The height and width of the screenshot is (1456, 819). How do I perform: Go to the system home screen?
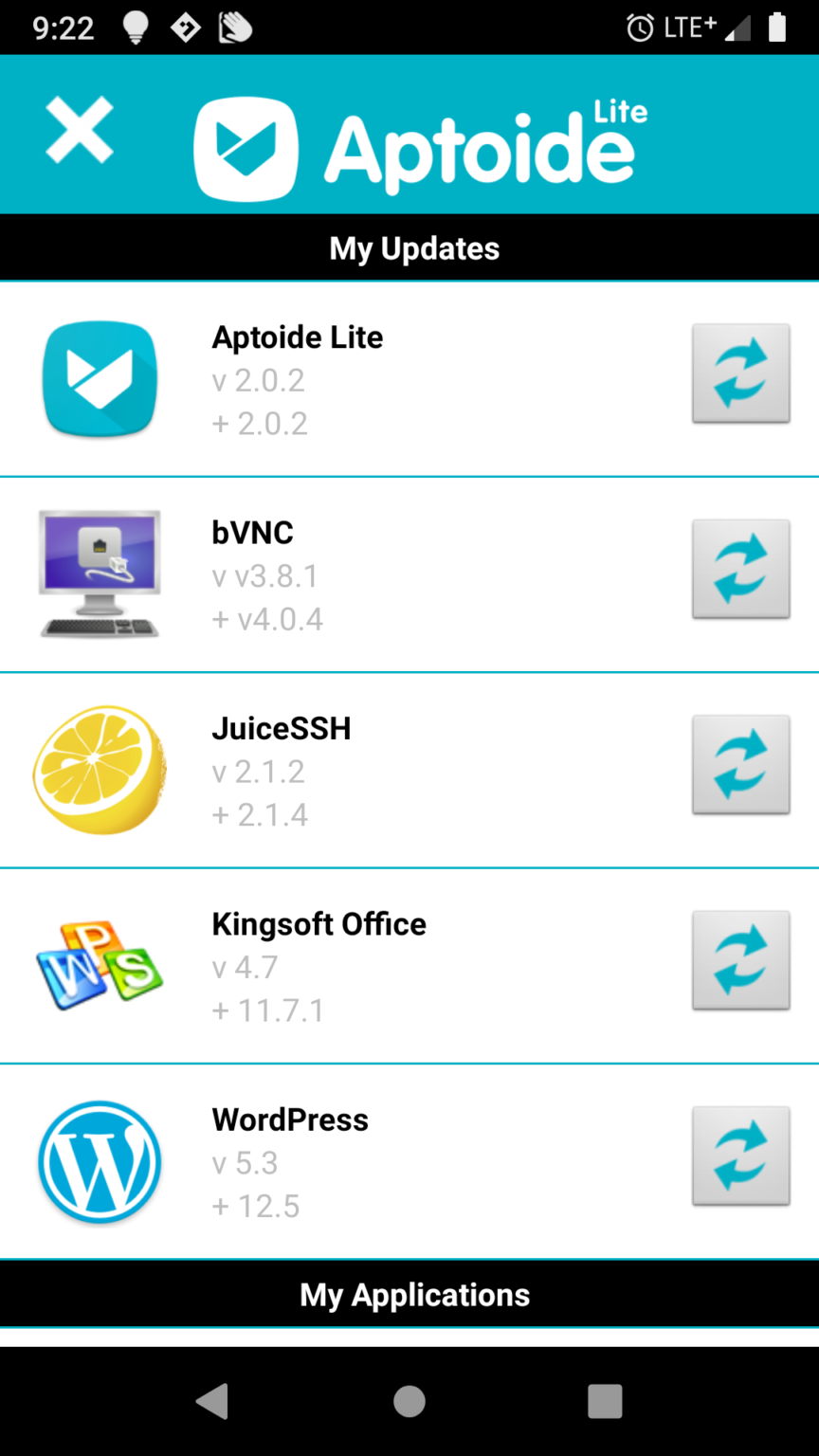[x=409, y=1401]
